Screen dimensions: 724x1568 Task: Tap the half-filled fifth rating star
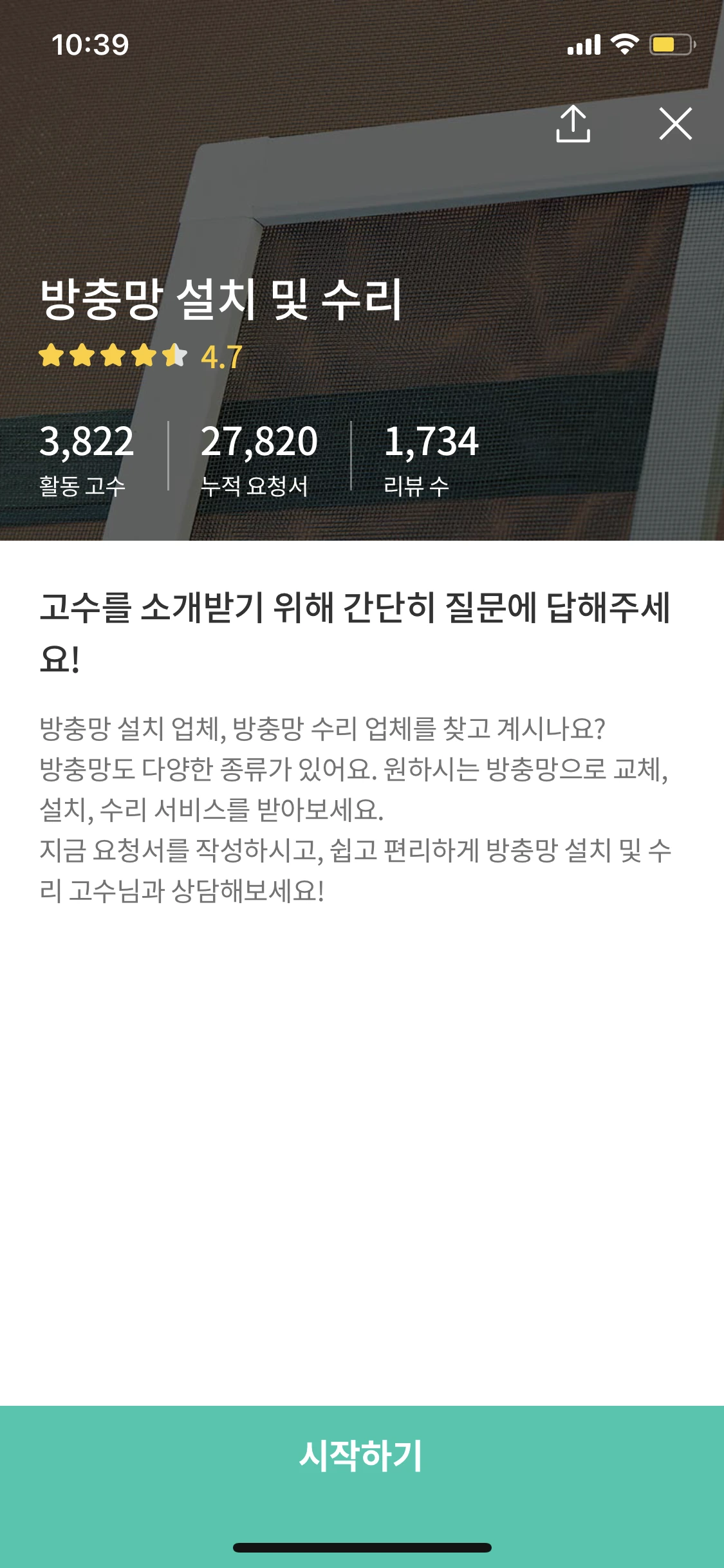(174, 355)
